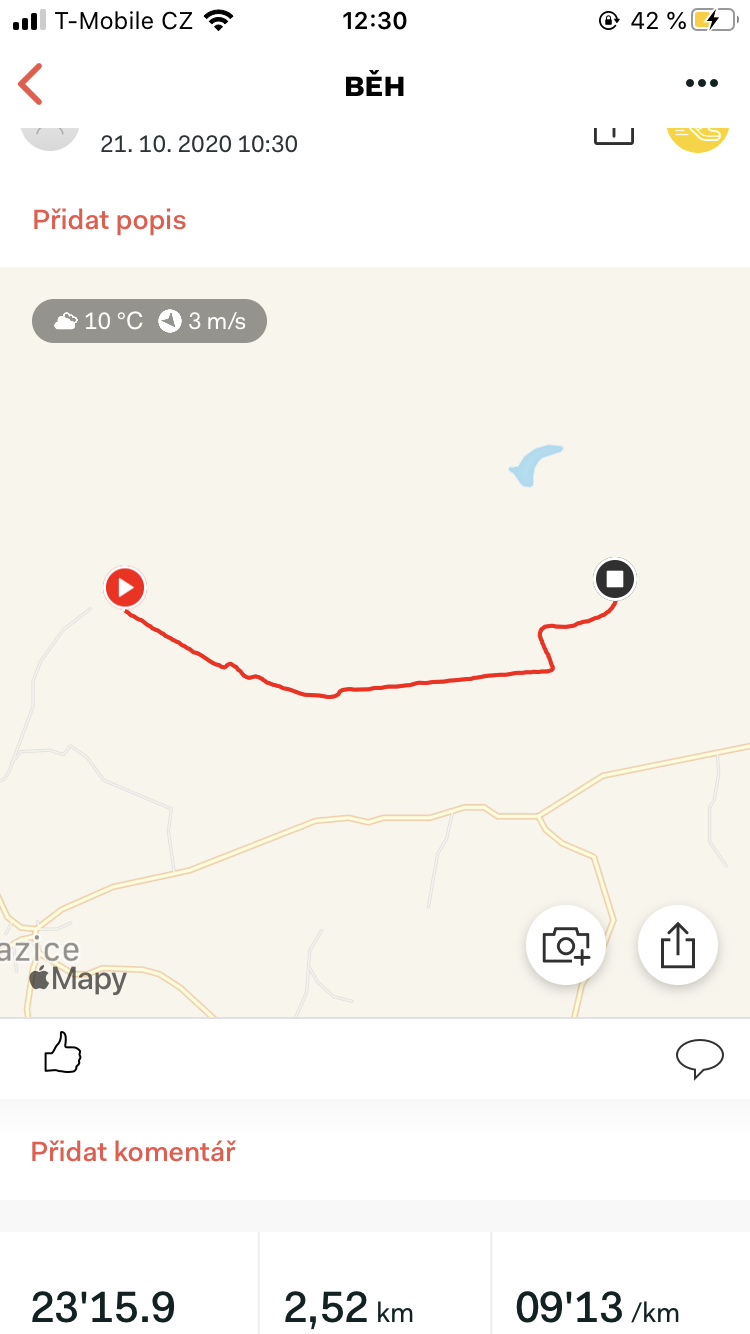Tap Přidat popis to add description
Image resolution: width=750 pixels, height=1334 pixels.
coord(110,220)
